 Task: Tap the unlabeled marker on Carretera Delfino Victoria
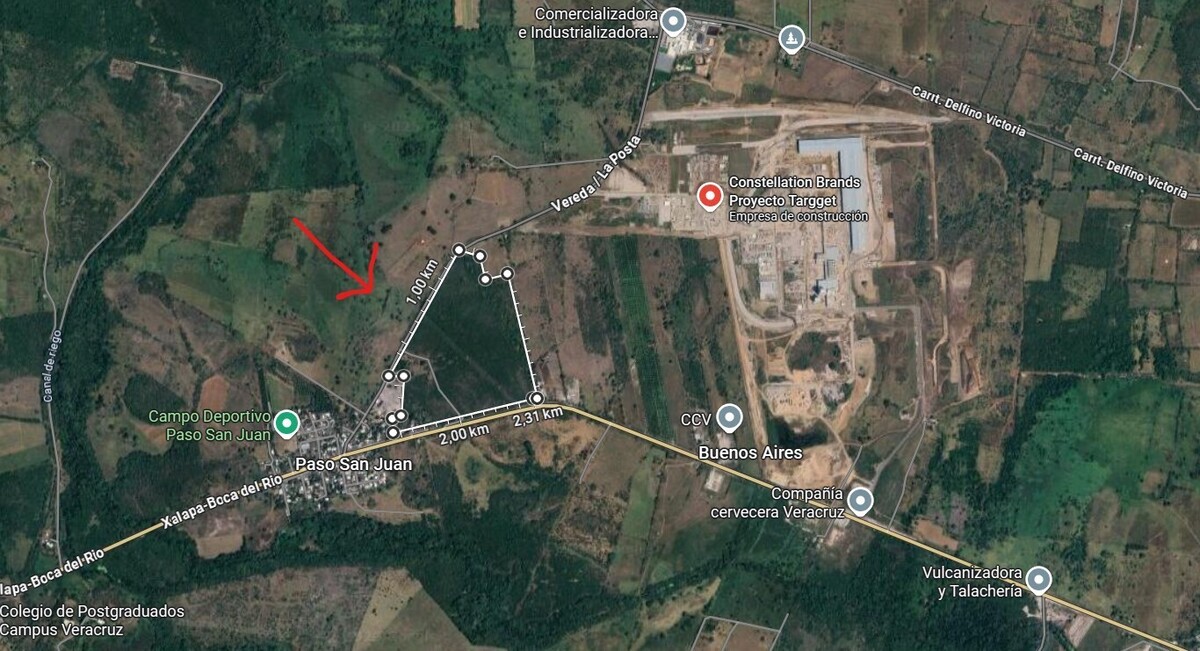pos(791,38)
